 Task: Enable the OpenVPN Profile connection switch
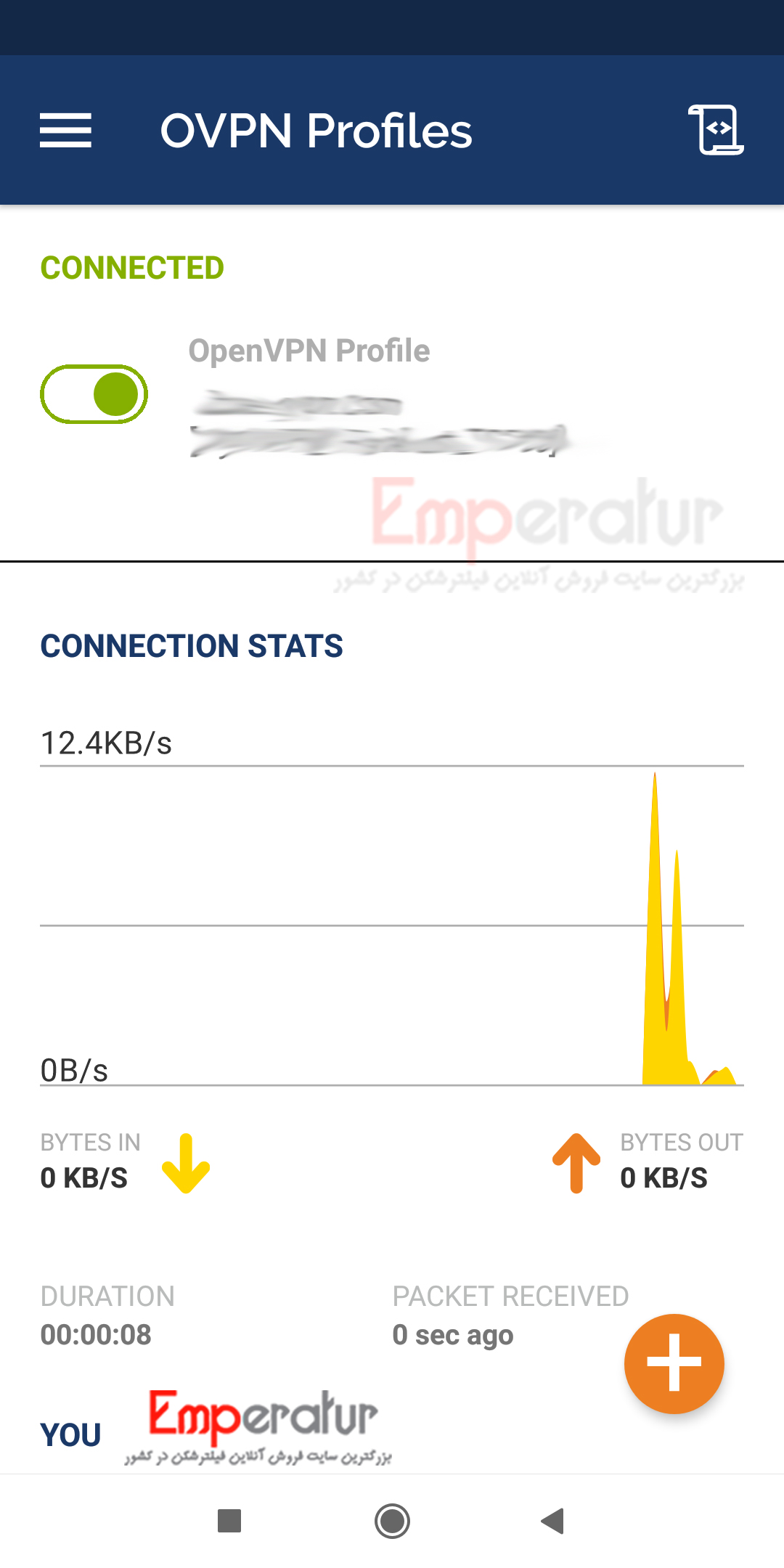click(x=93, y=393)
